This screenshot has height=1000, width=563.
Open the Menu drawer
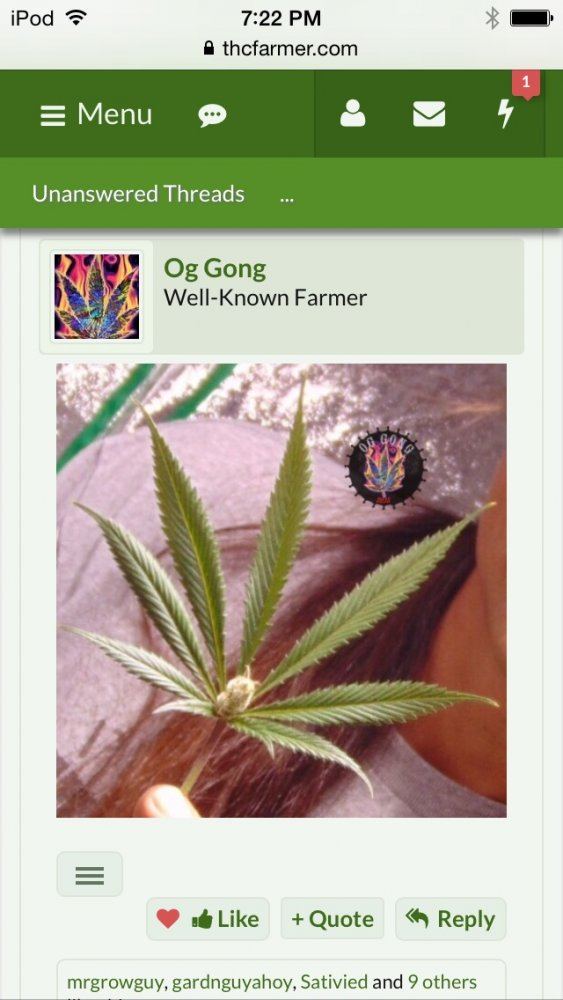point(96,115)
